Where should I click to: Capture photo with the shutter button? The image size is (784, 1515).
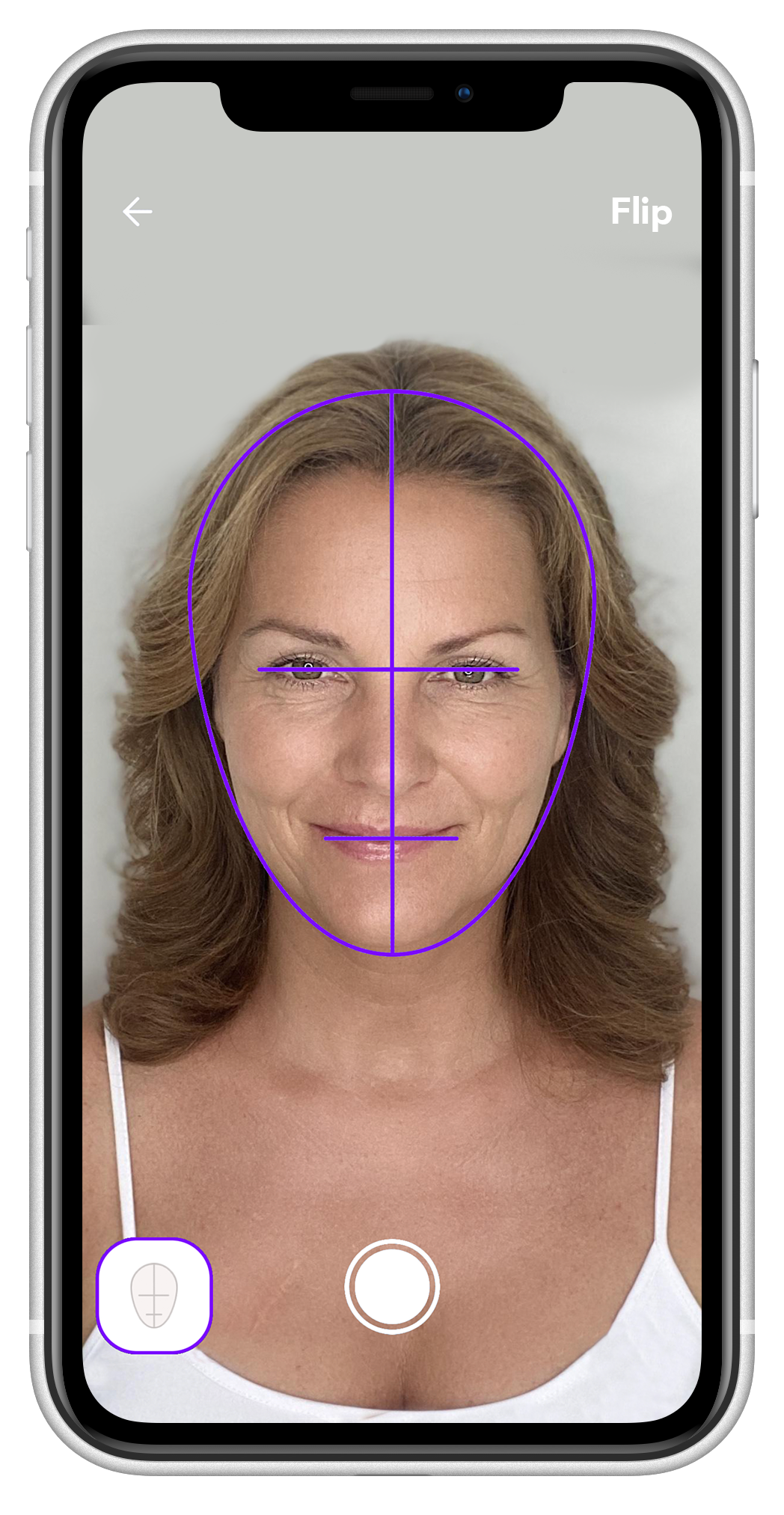click(x=392, y=1286)
